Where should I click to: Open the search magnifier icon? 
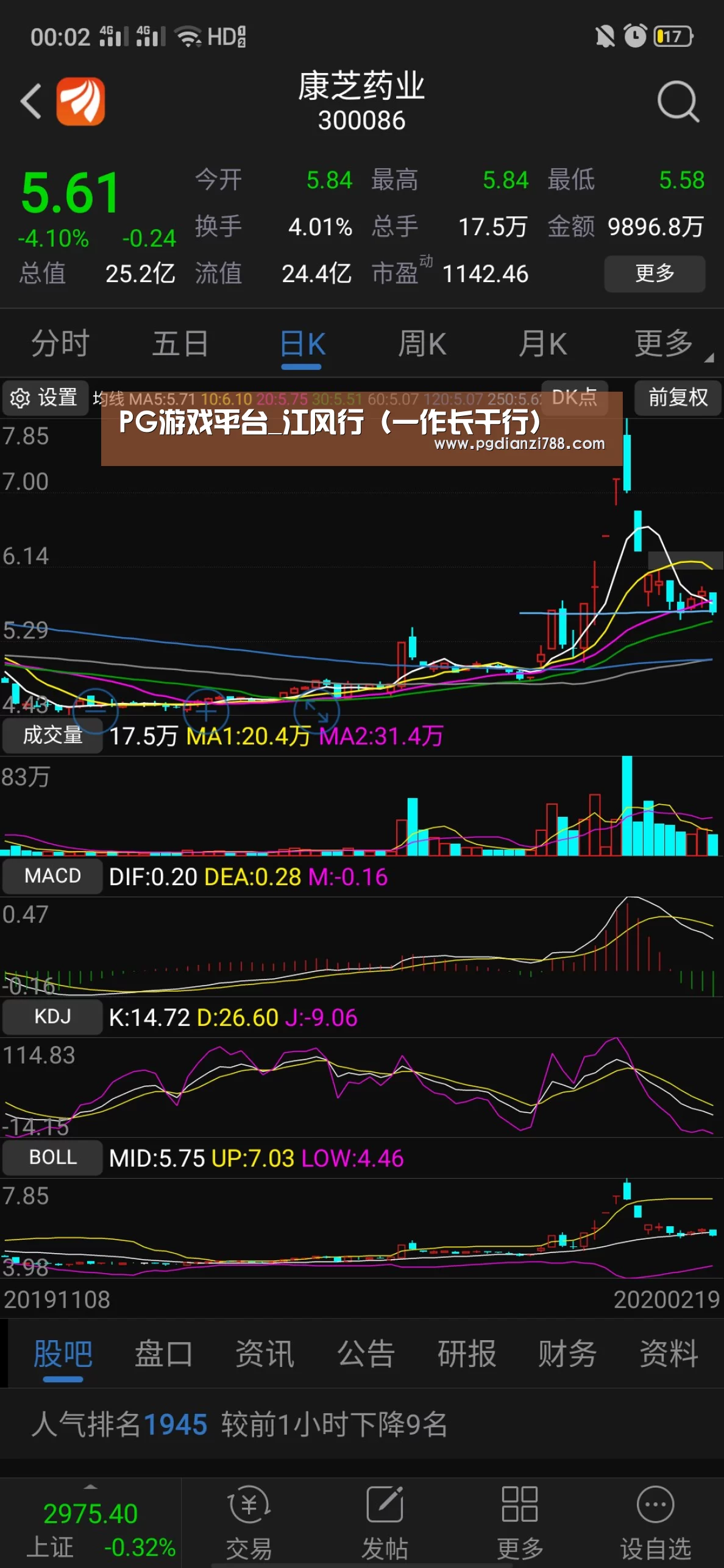point(678,101)
